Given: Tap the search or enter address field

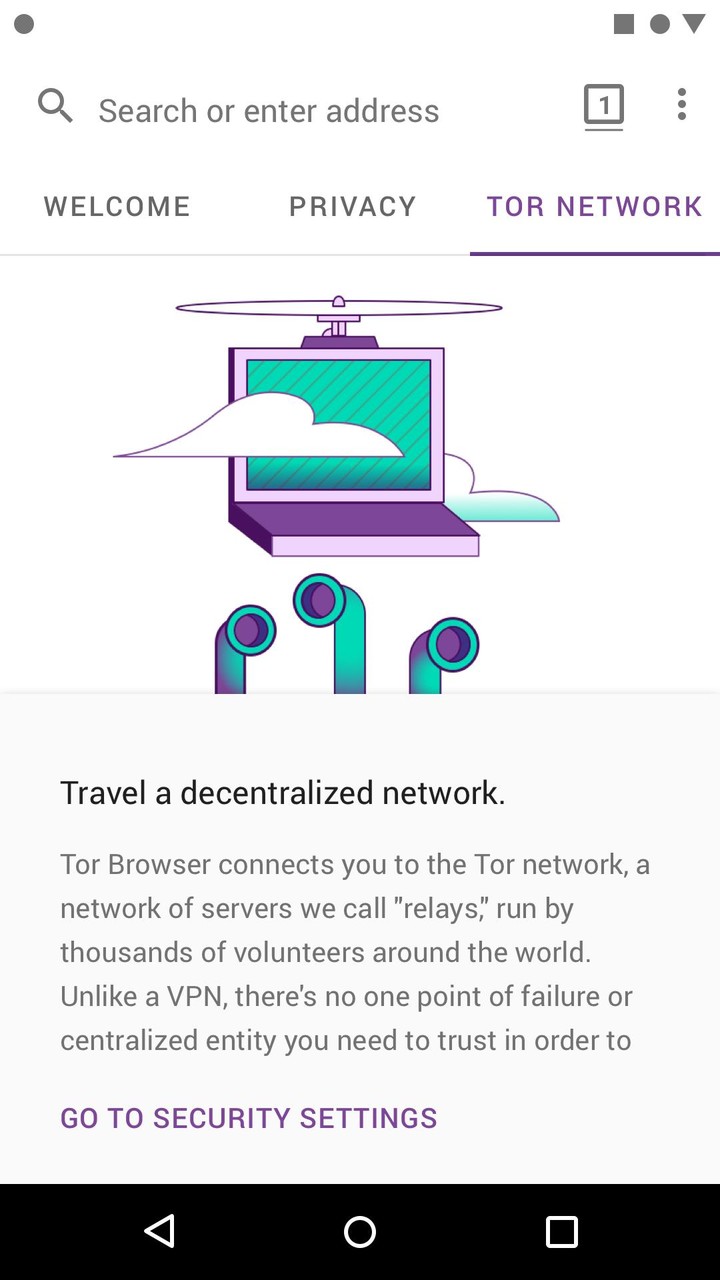Looking at the screenshot, I should coord(268,110).
